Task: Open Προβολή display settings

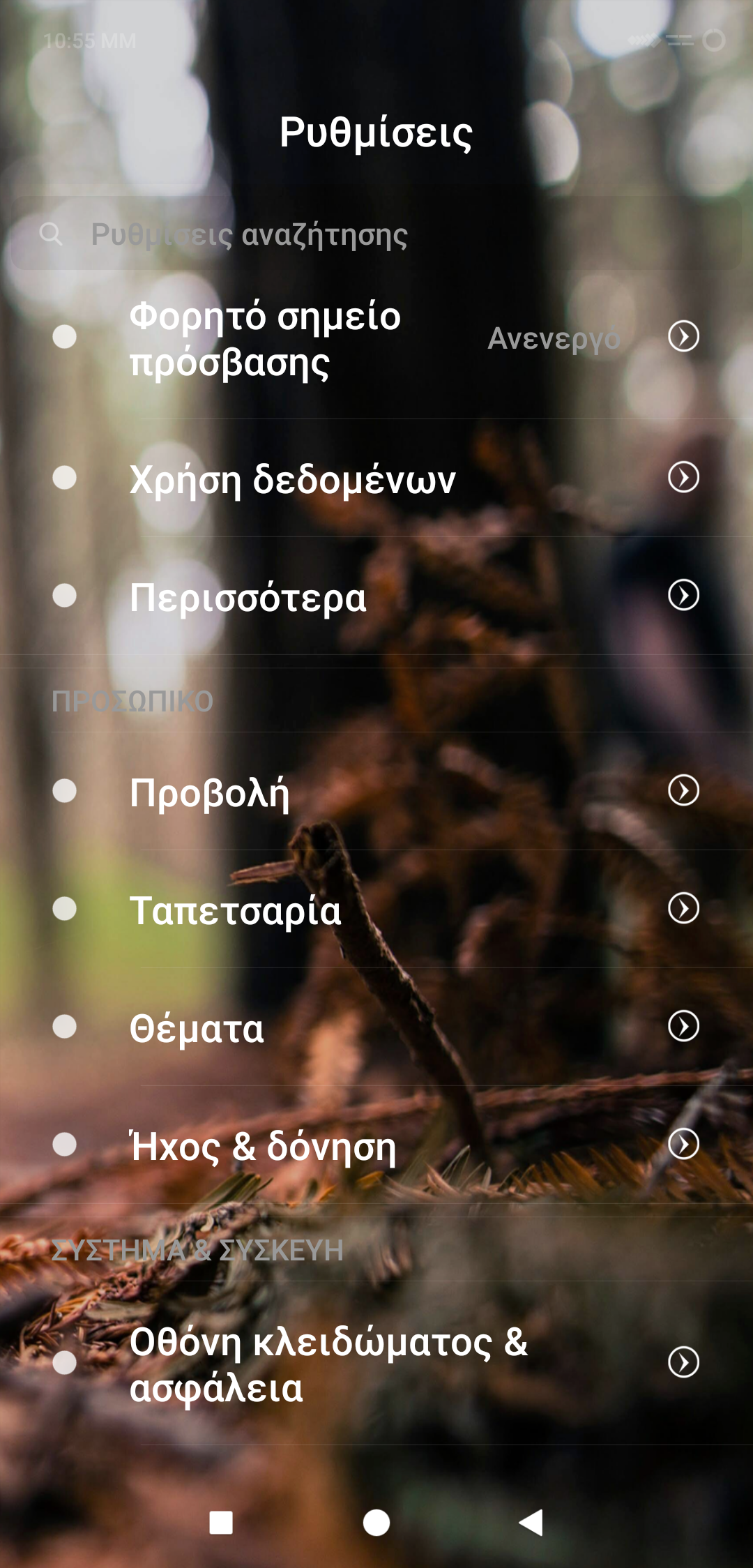Action: coord(376,792)
